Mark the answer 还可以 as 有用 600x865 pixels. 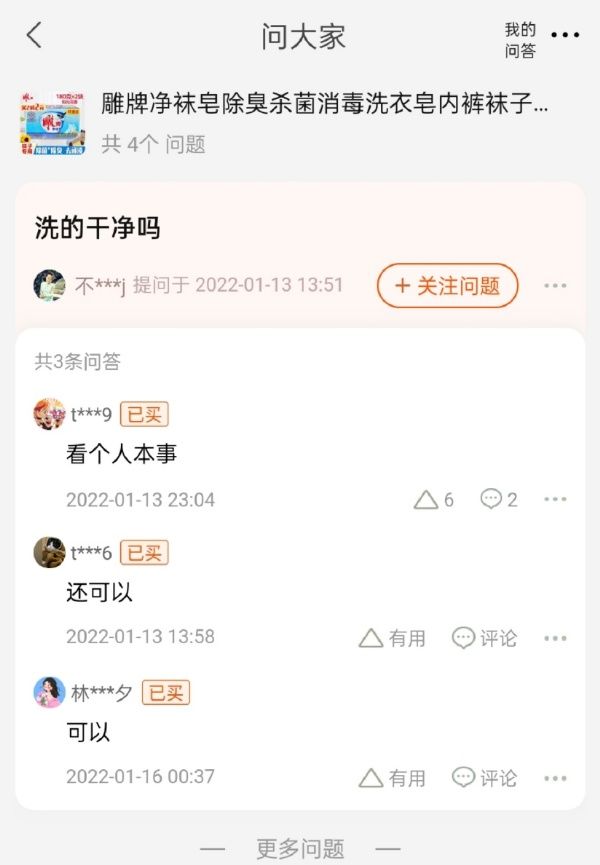[392, 638]
